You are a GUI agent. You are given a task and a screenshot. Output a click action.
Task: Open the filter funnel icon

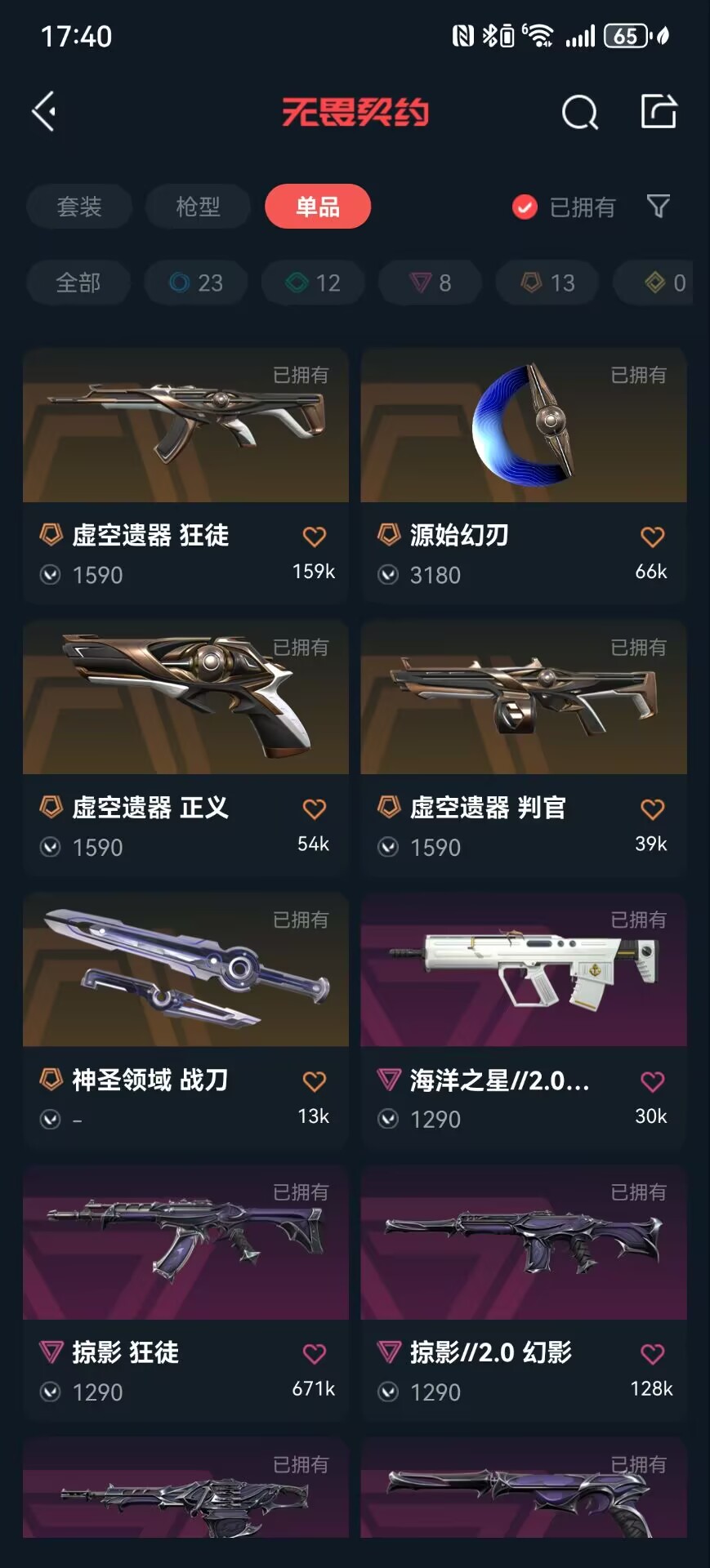click(x=659, y=206)
